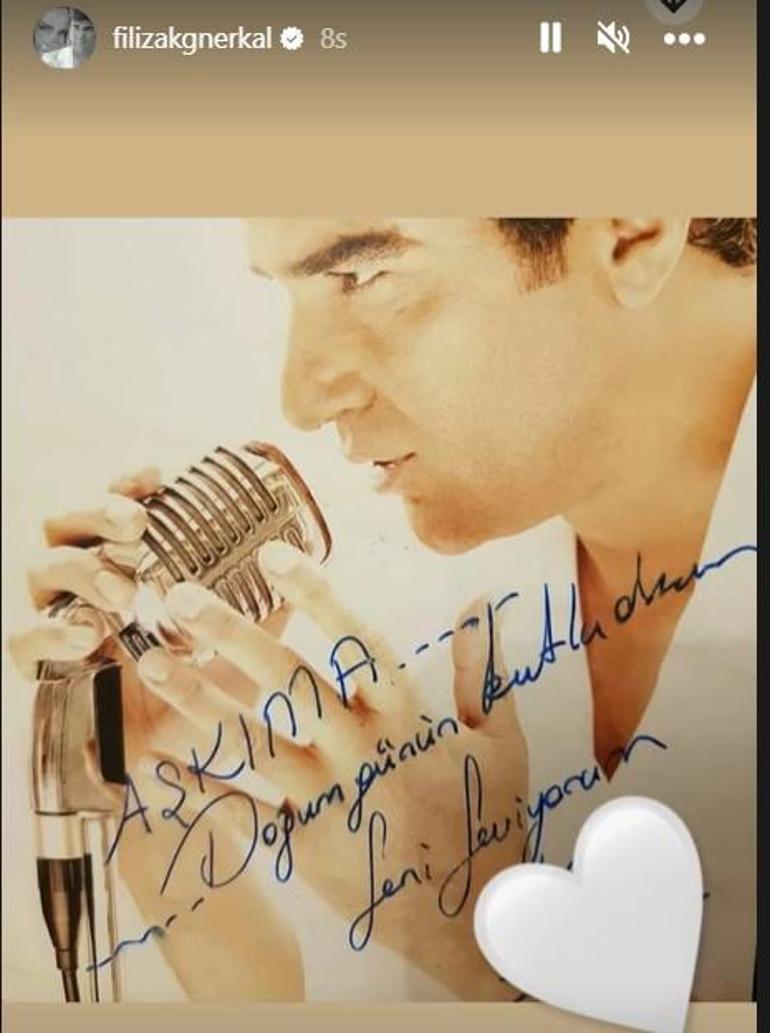The image size is (770, 1033).
Task: Unmute the story sound
Action: (x=613, y=39)
